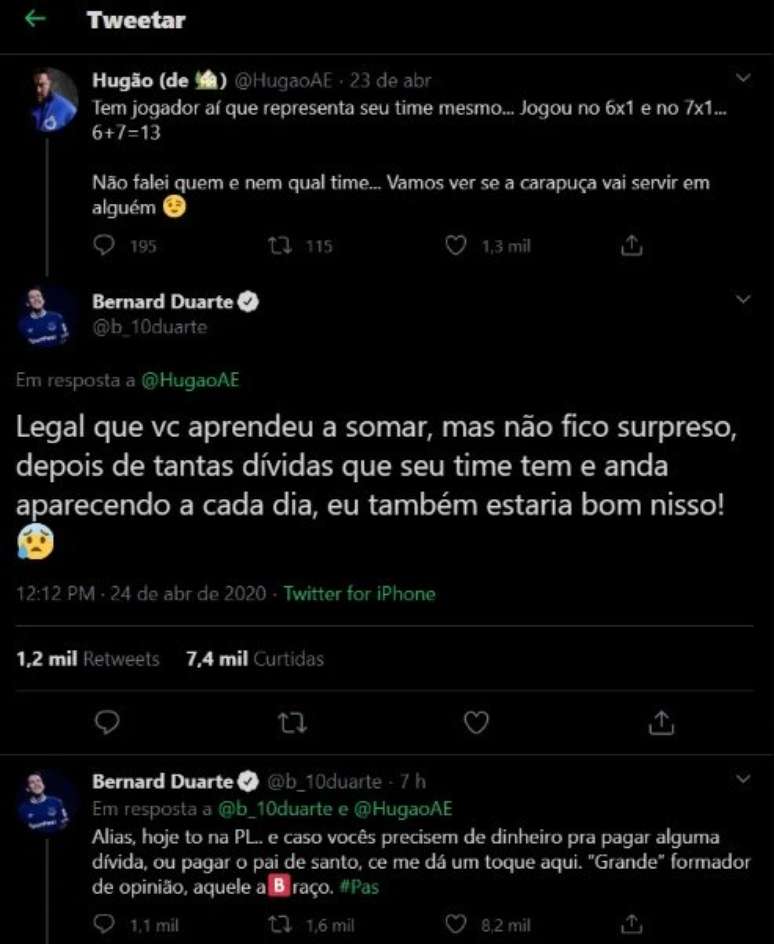774x944 pixels.
Task: Retweet Bernard's follow-up tweet with 1,6 mil retweets
Action: [x=281, y=924]
